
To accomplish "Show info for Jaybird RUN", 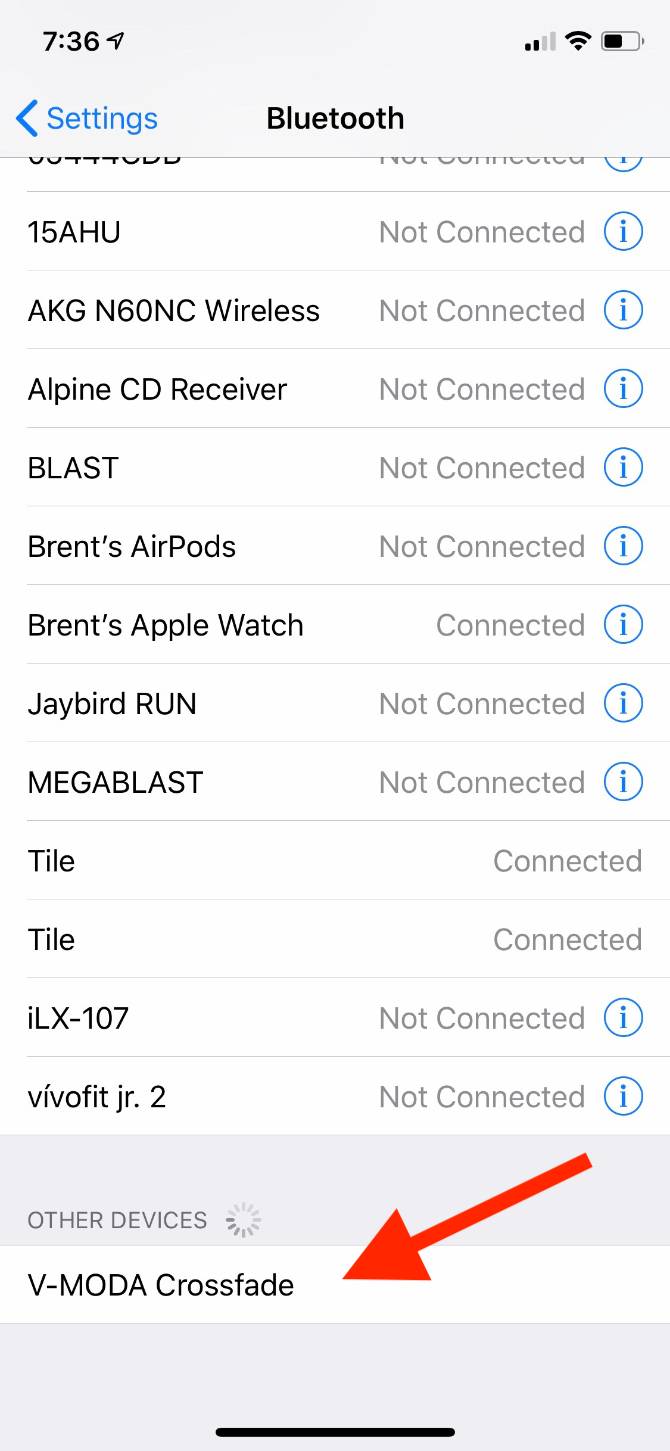I will [623, 704].
